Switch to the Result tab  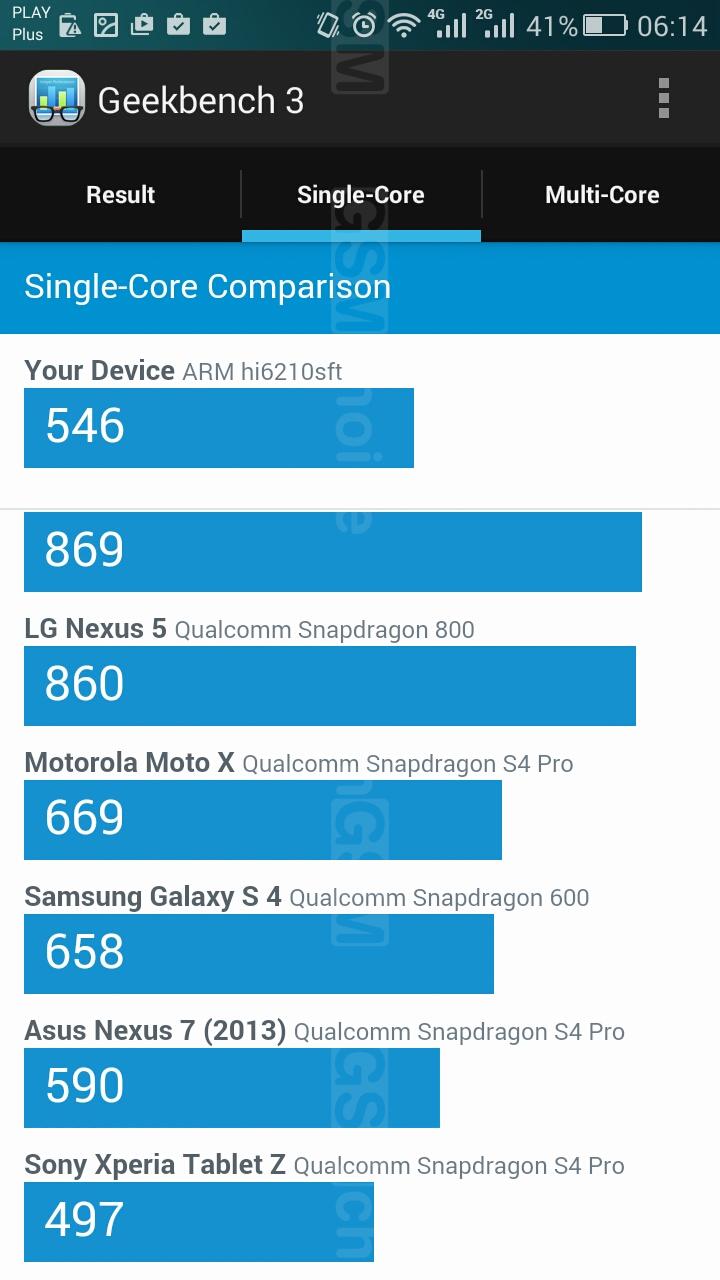point(120,195)
